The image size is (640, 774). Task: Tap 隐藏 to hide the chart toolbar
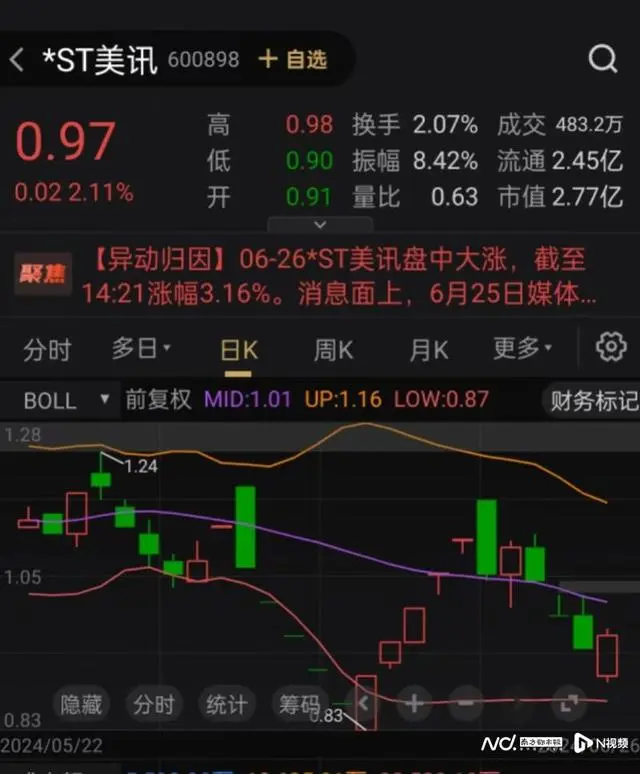pyautogui.click(x=82, y=704)
